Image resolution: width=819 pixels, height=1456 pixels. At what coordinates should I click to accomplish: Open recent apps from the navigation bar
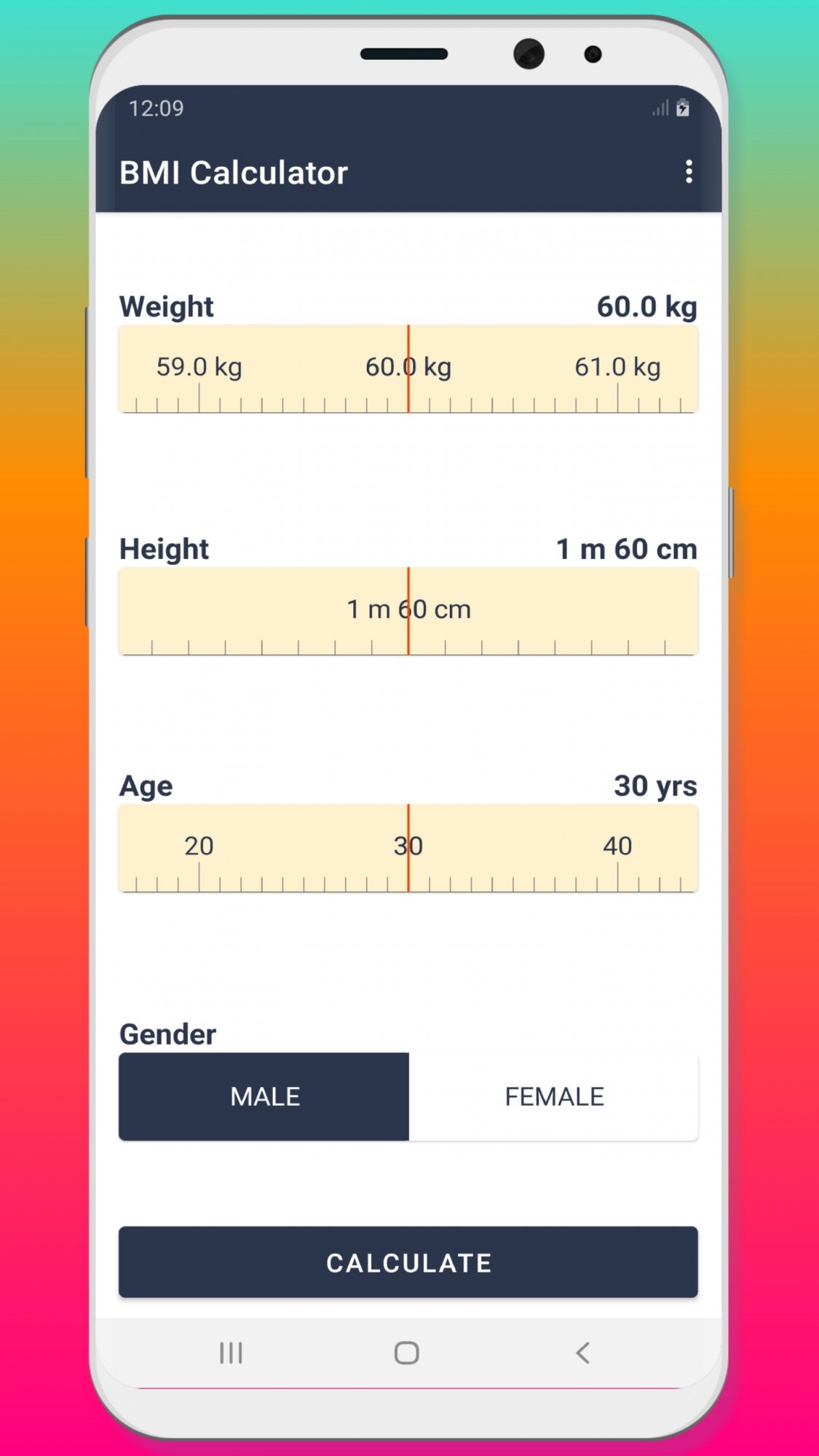tap(231, 1353)
